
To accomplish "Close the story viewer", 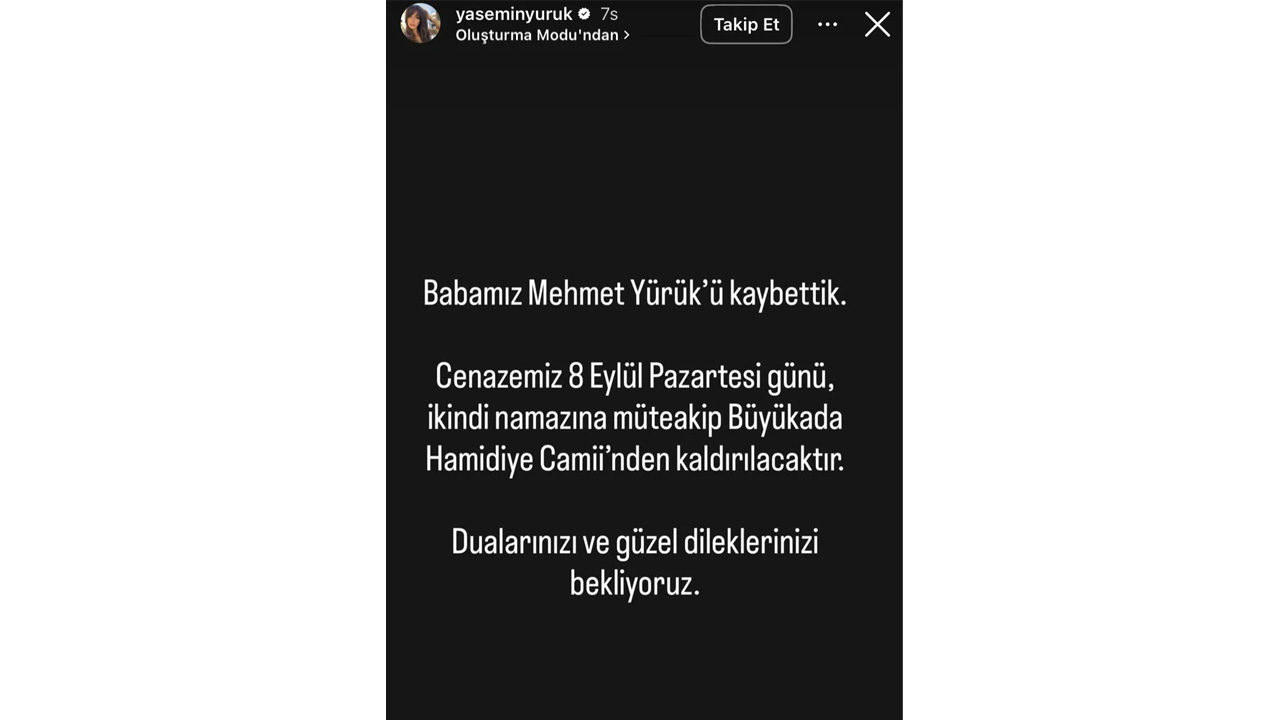I will tap(877, 25).
